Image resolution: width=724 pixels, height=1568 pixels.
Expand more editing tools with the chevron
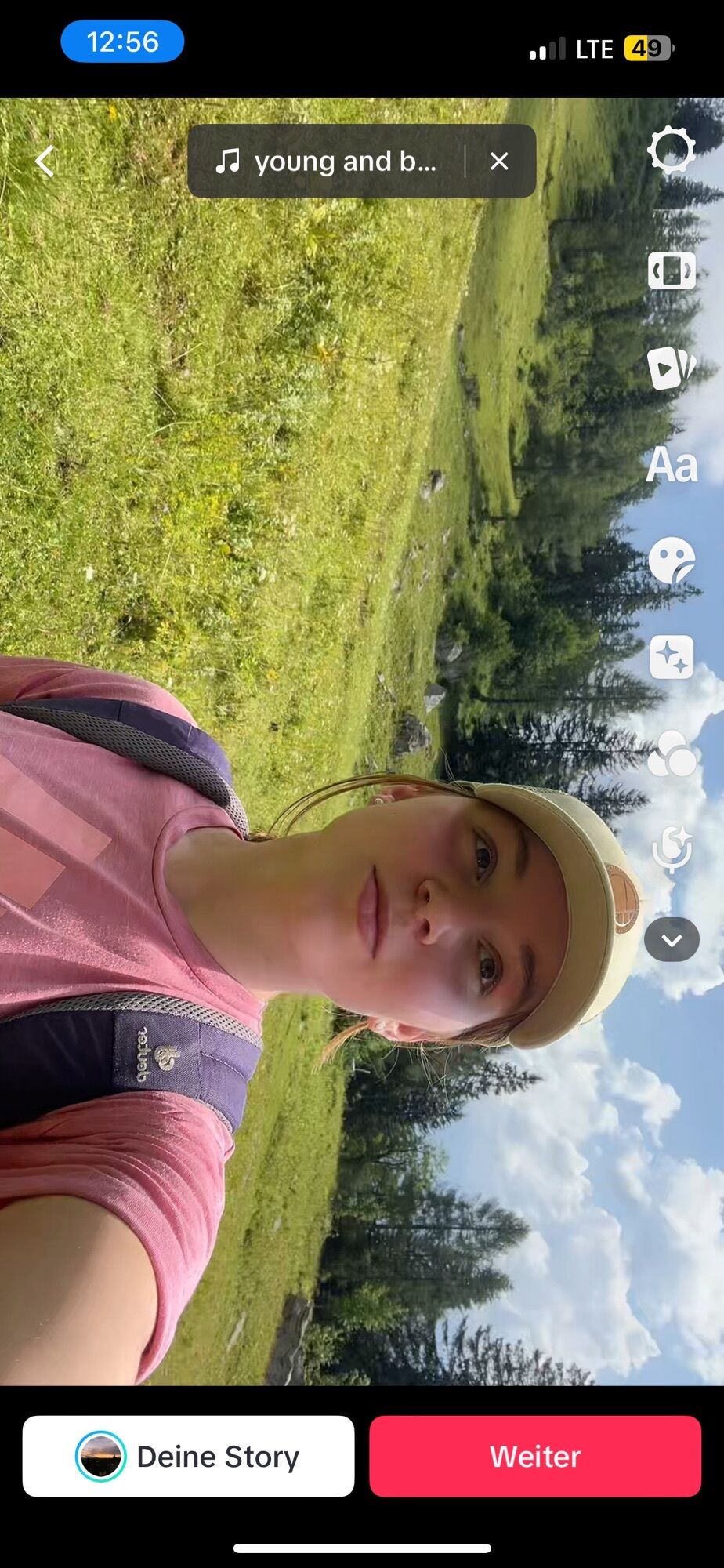(672, 939)
